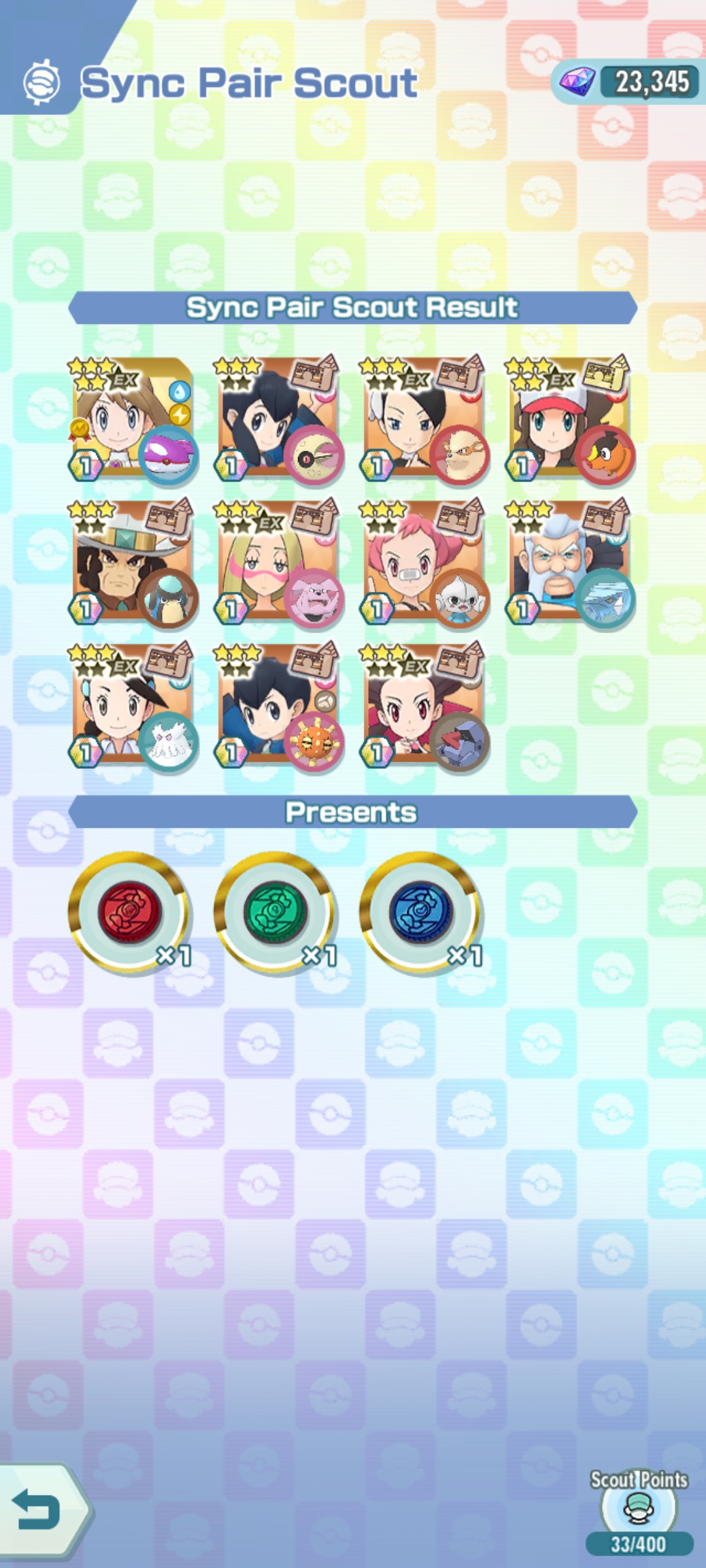
Task: View the green candy coin present
Action: [x=275, y=911]
